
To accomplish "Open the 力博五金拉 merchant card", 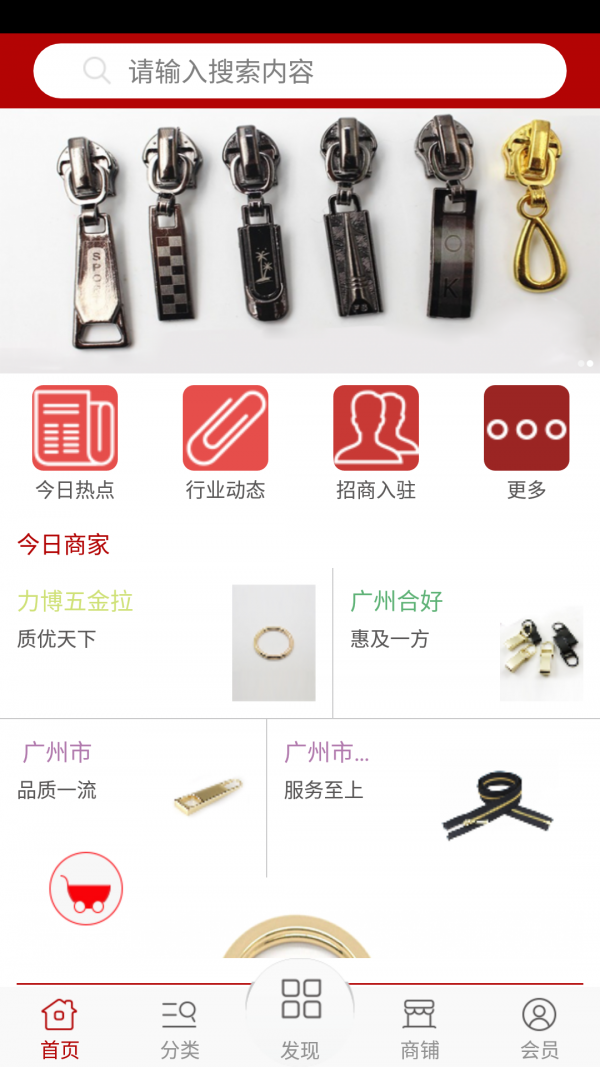I will pyautogui.click(x=165, y=642).
